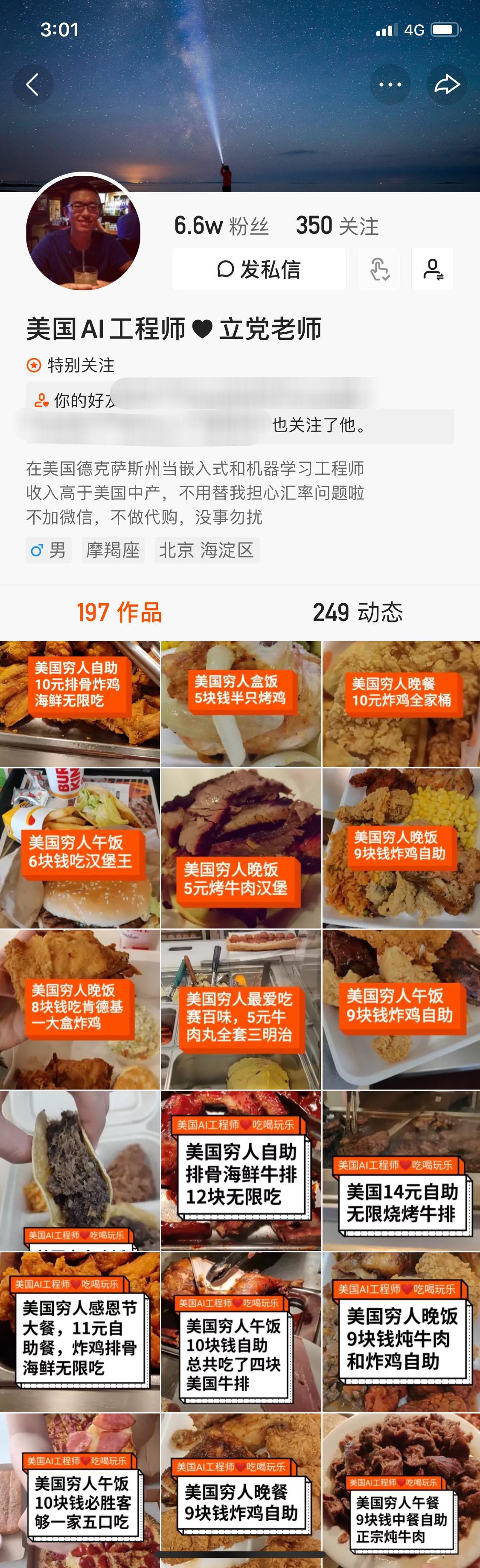Go back using the top arrow
Image resolution: width=480 pixels, height=1568 pixels.
(x=33, y=85)
